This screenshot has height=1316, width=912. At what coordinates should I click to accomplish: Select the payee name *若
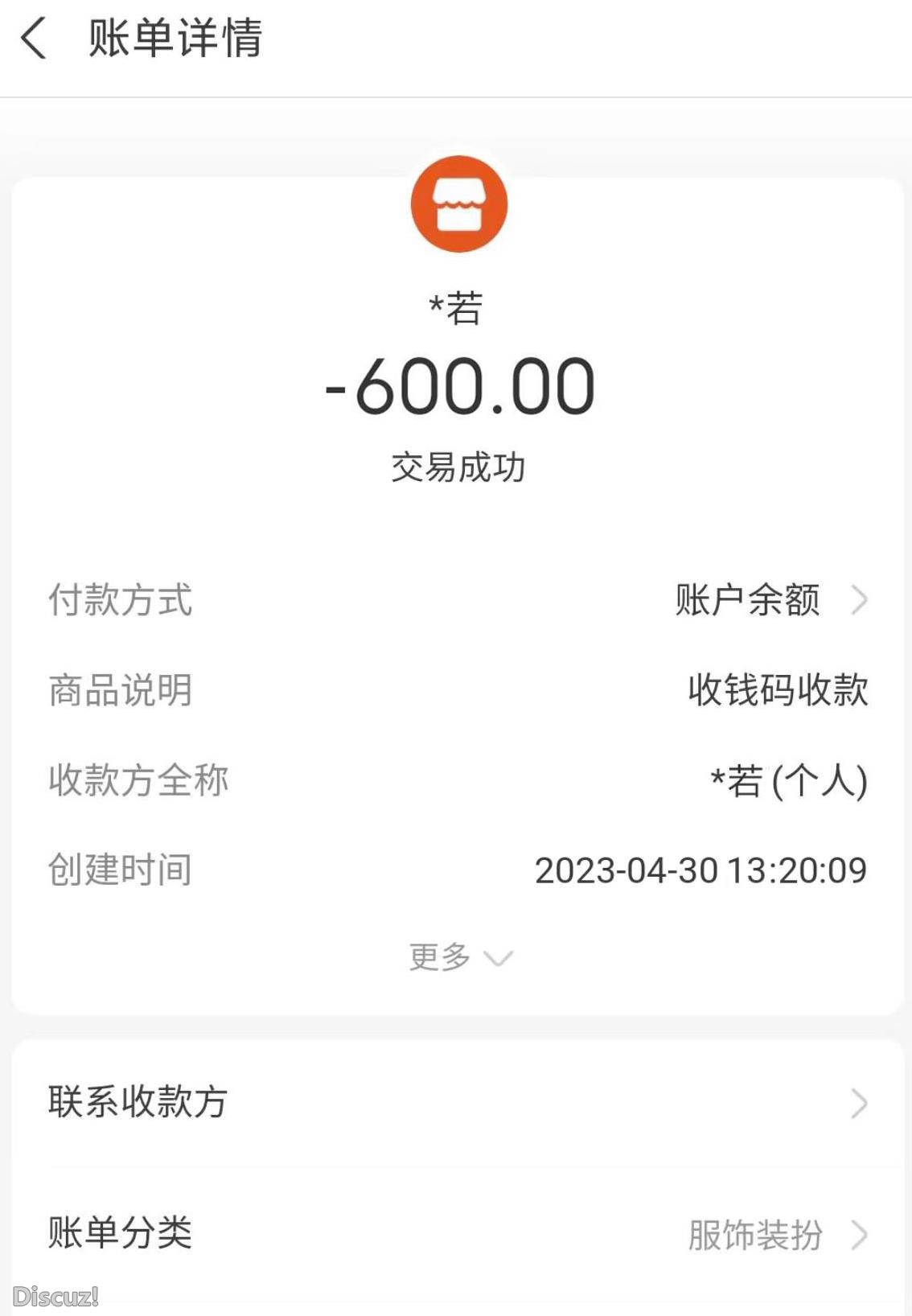pyautogui.click(x=455, y=306)
